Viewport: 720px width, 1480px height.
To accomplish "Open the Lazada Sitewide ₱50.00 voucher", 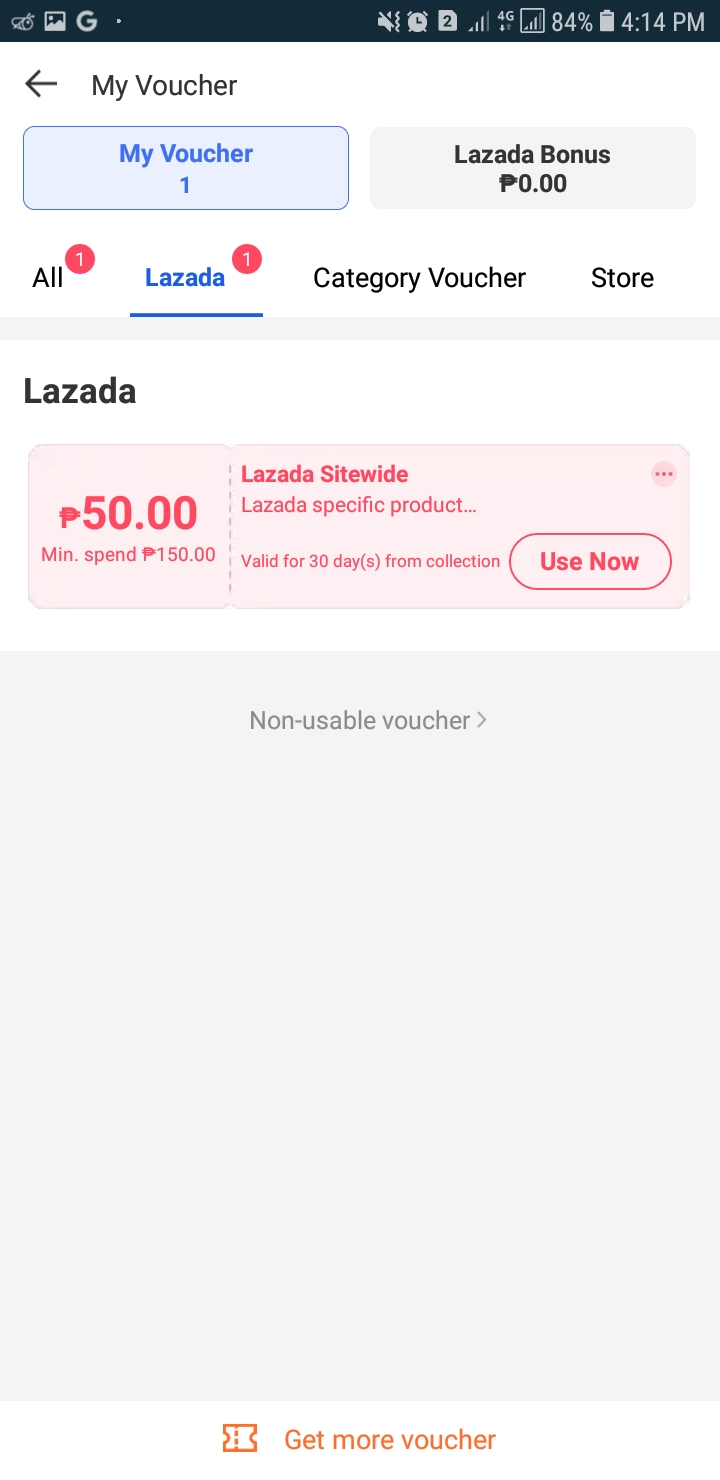I will point(358,526).
